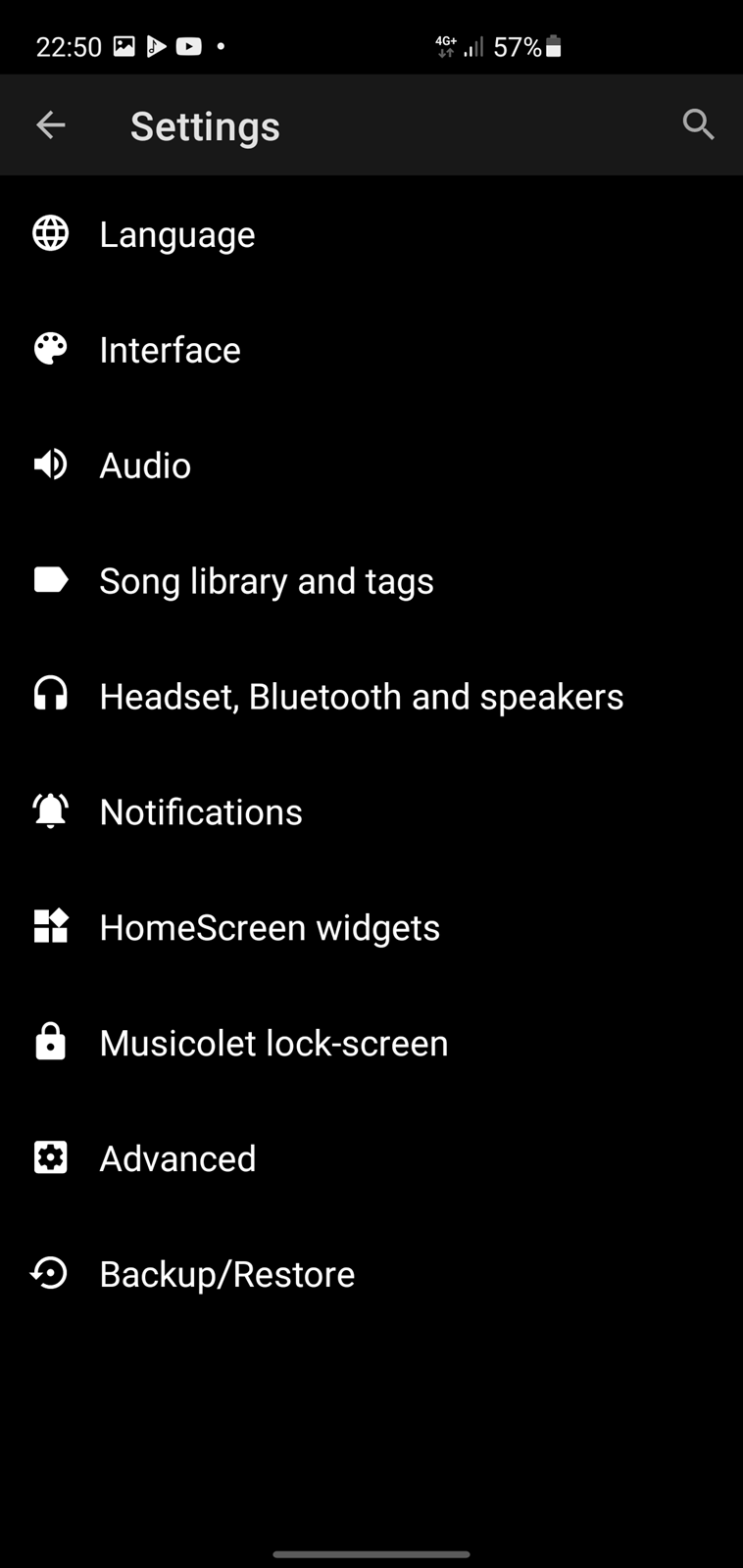Enter Advanced settings

click(x=371, y=1159)
